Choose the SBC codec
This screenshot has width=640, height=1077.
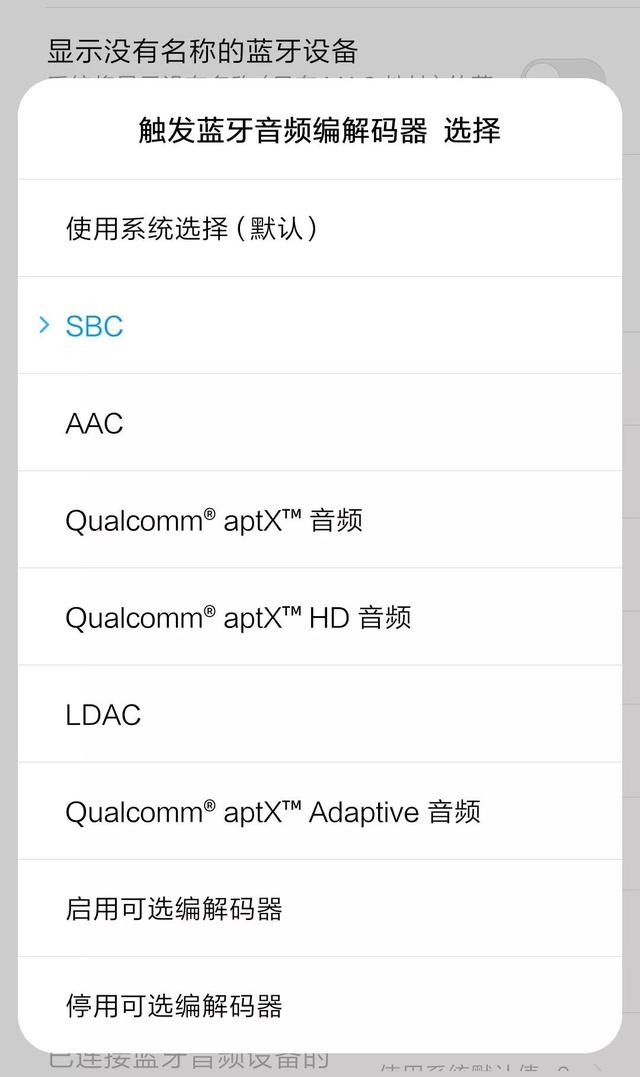pos(95,326)
